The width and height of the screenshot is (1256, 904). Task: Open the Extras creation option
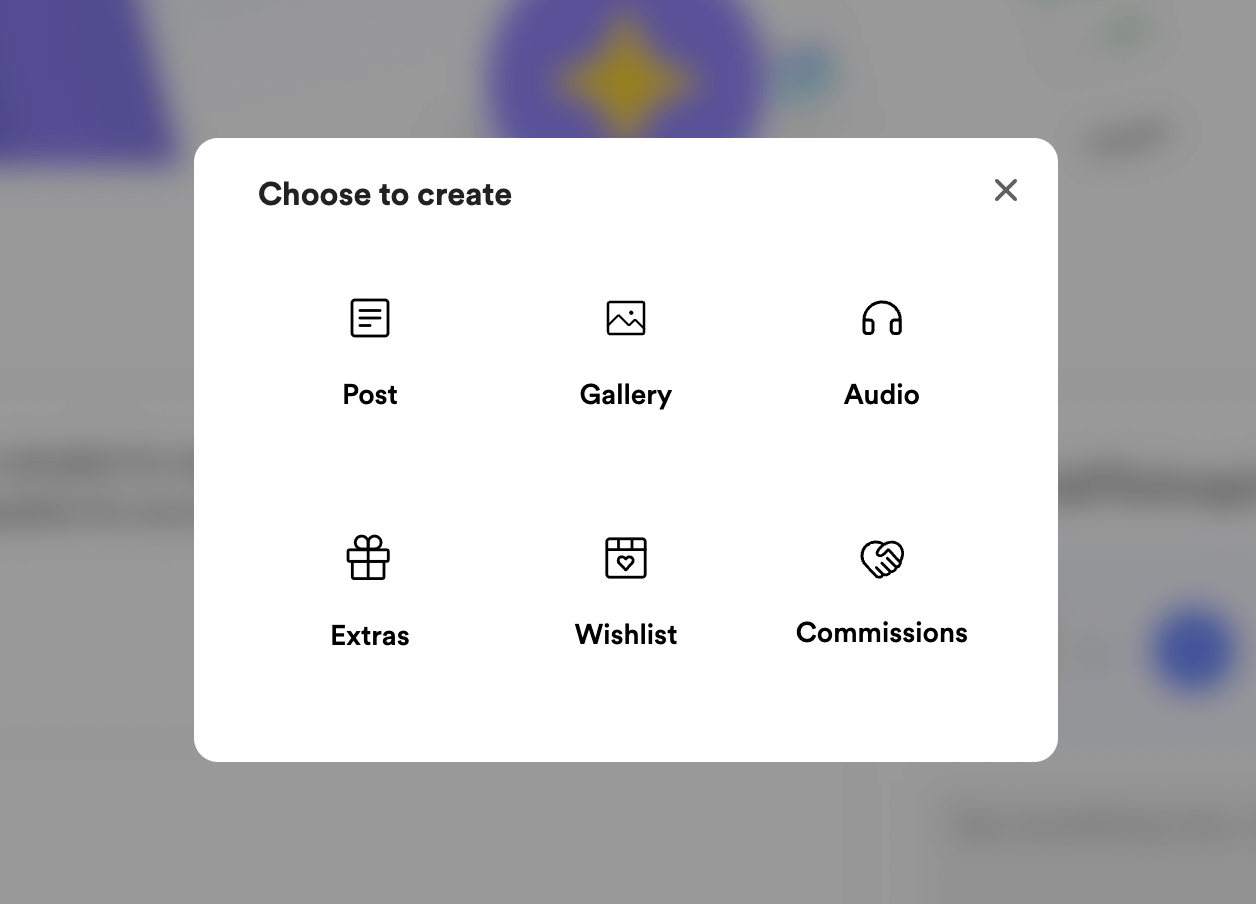370,592
